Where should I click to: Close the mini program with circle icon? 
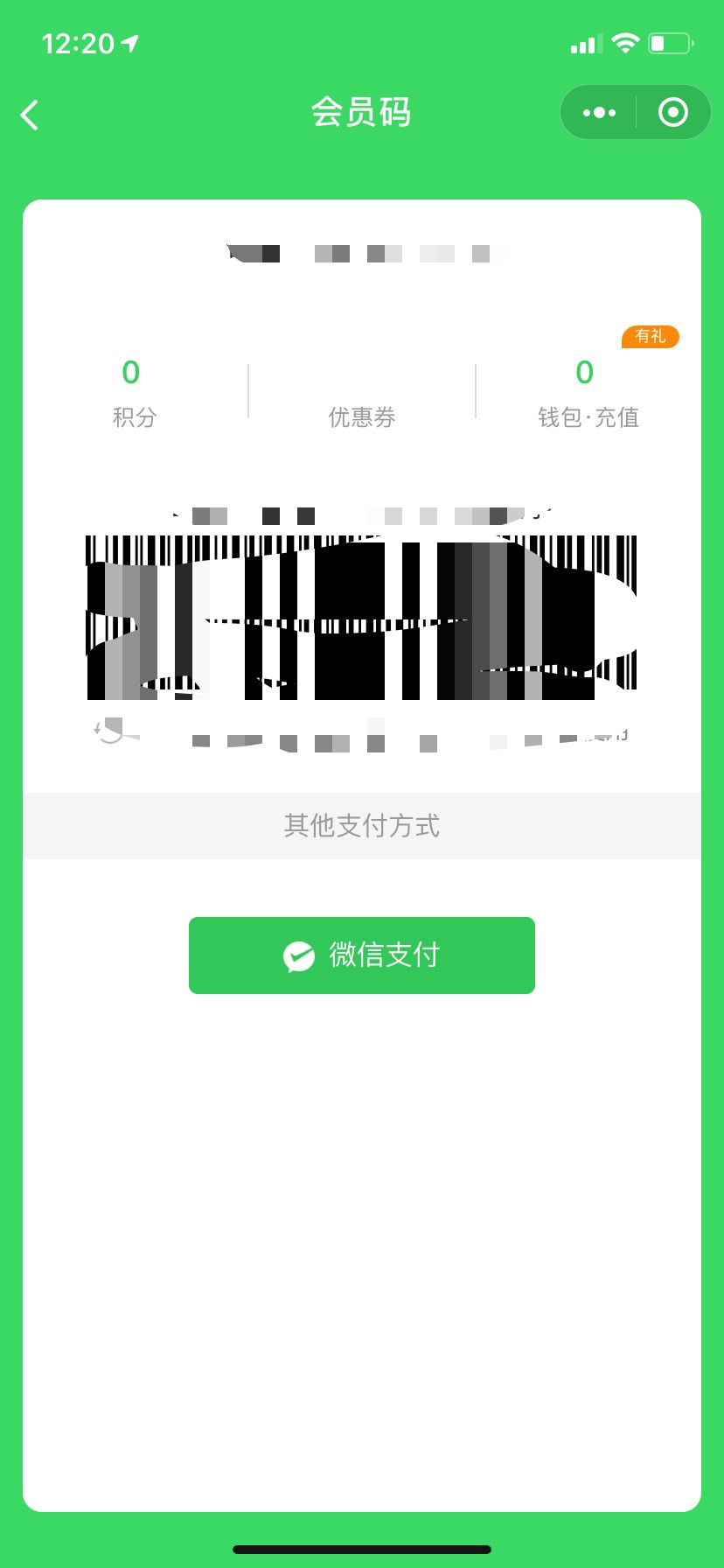pos(672,112)
